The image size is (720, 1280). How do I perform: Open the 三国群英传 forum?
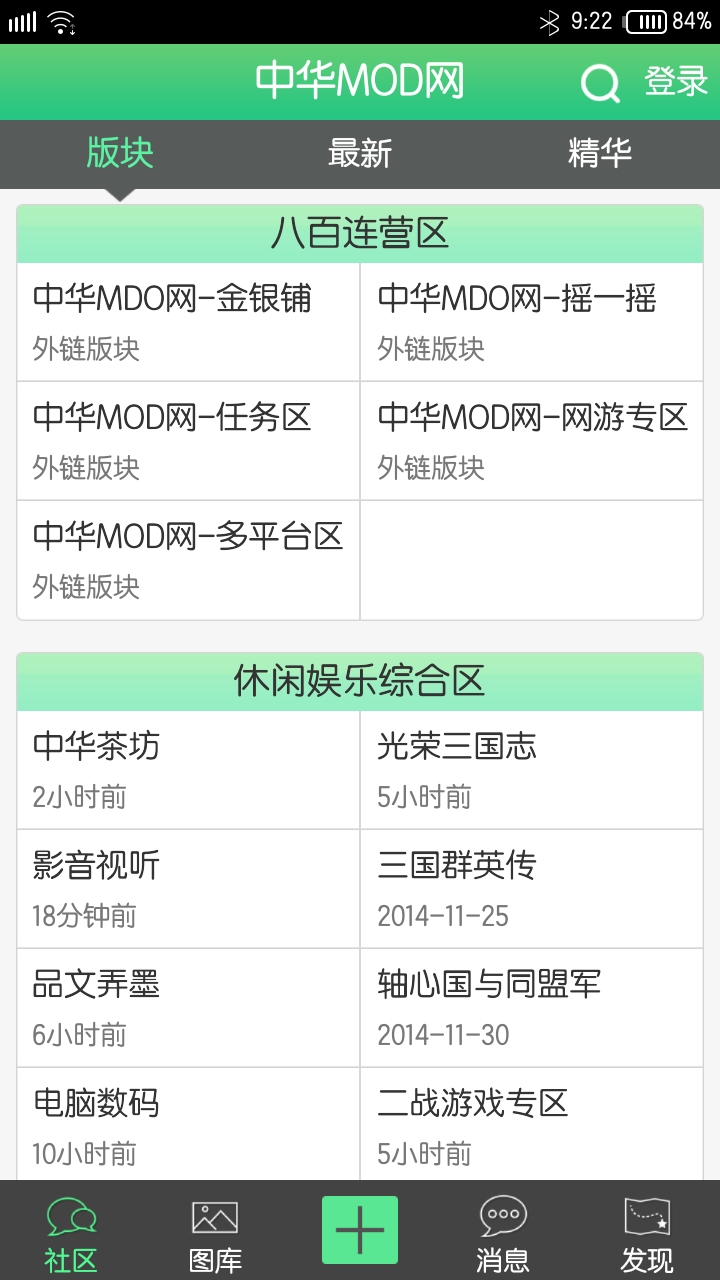pos(532,888)
